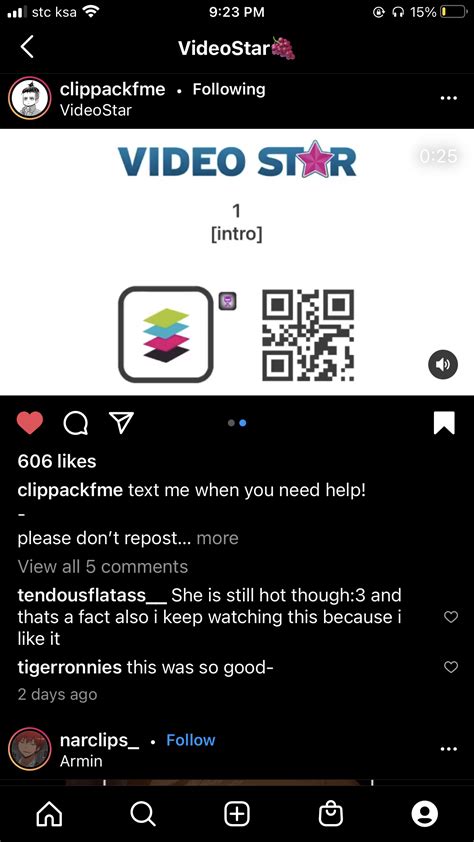This screenshot has width=474, height=842.
Task: Open the Search tab
Action: tap(143, 814)
